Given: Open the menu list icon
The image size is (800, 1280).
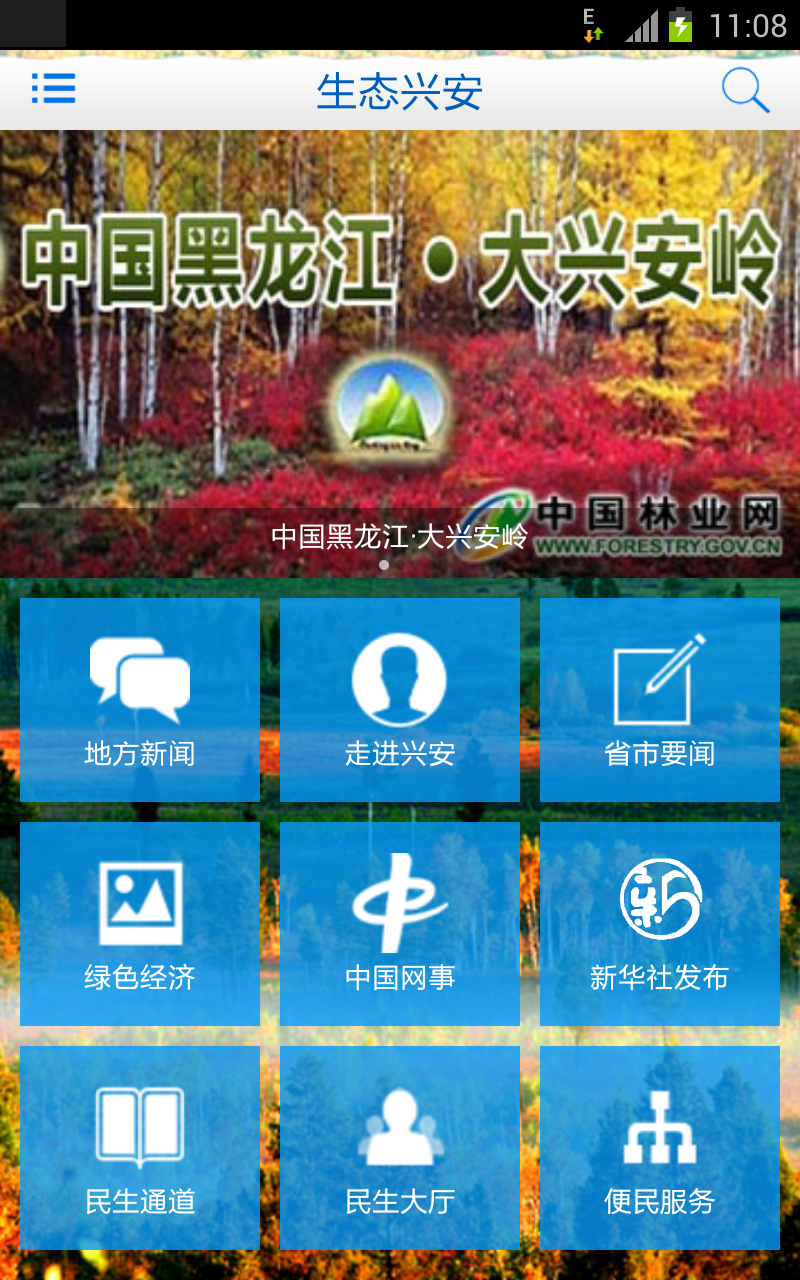Looking at the screenshot, I should point(54,89).
